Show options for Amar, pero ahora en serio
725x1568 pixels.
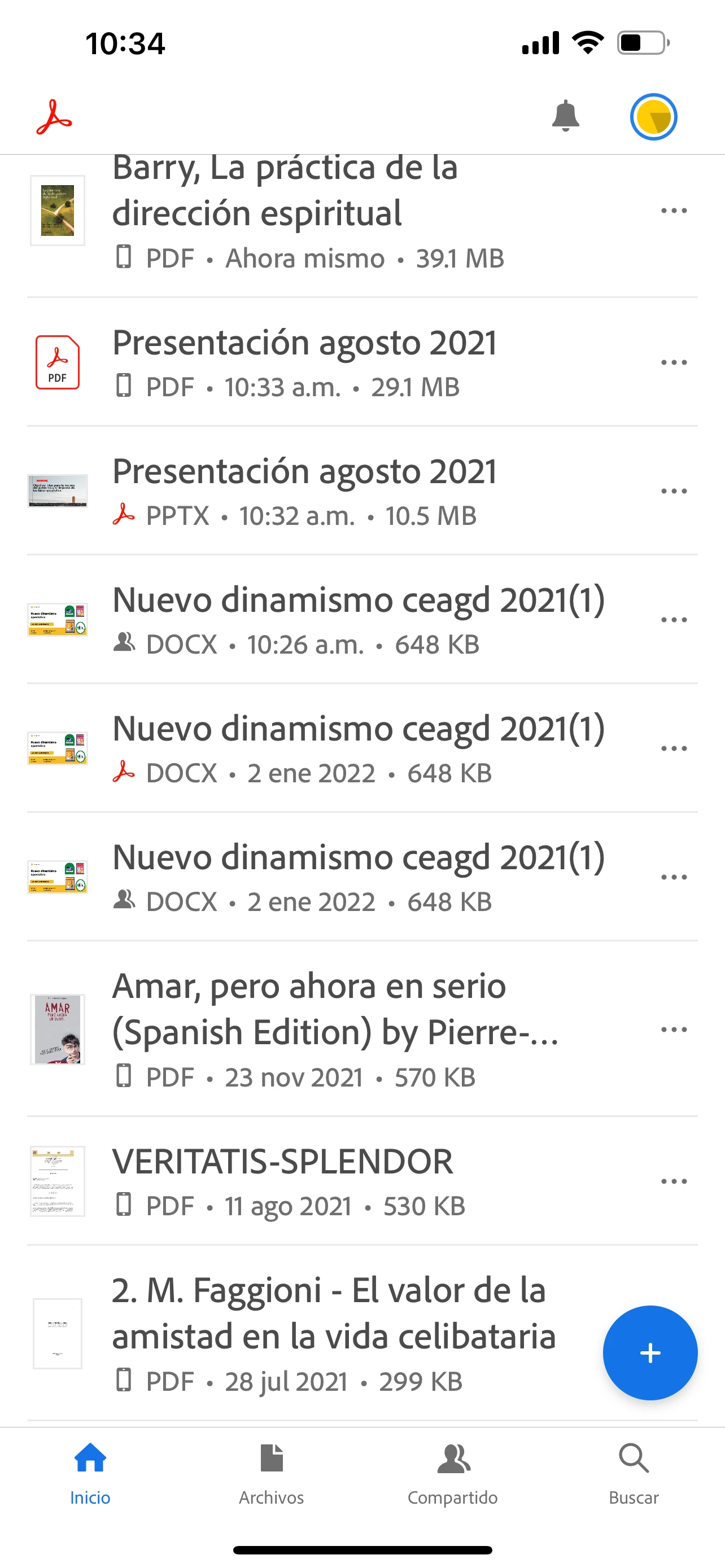pyautogui.click(x=674, y=1030)
